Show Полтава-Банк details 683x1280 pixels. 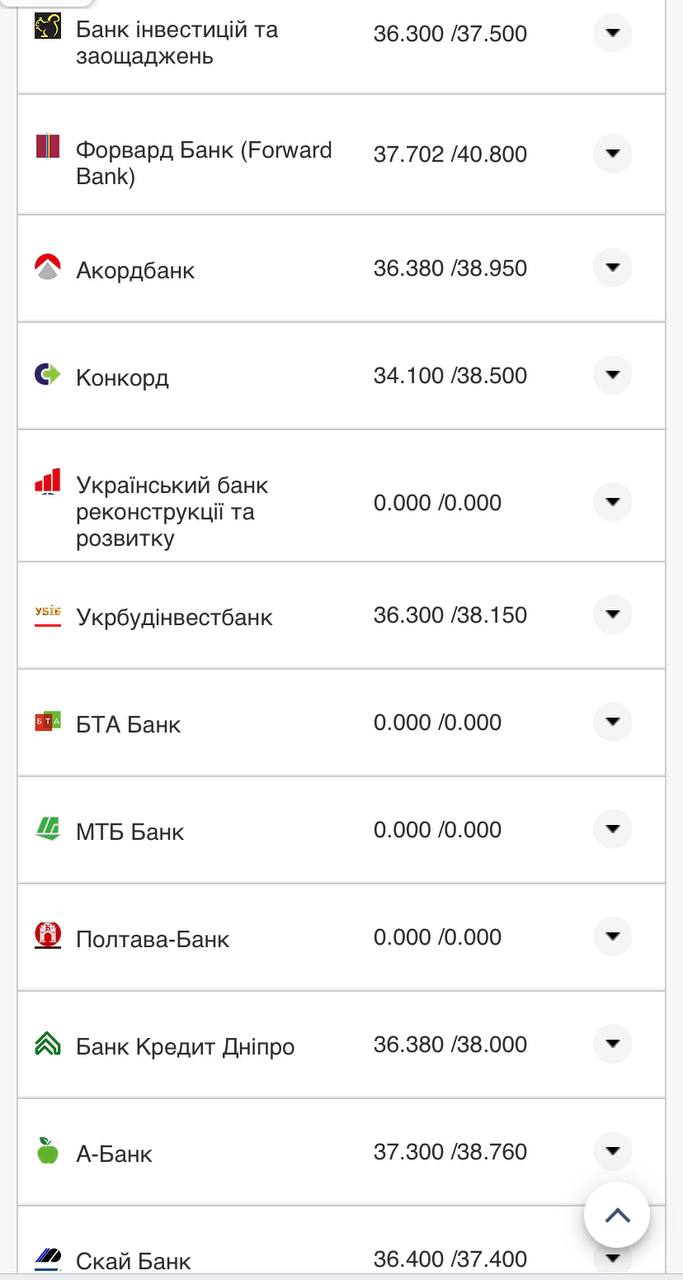click(x=612, y=937)
